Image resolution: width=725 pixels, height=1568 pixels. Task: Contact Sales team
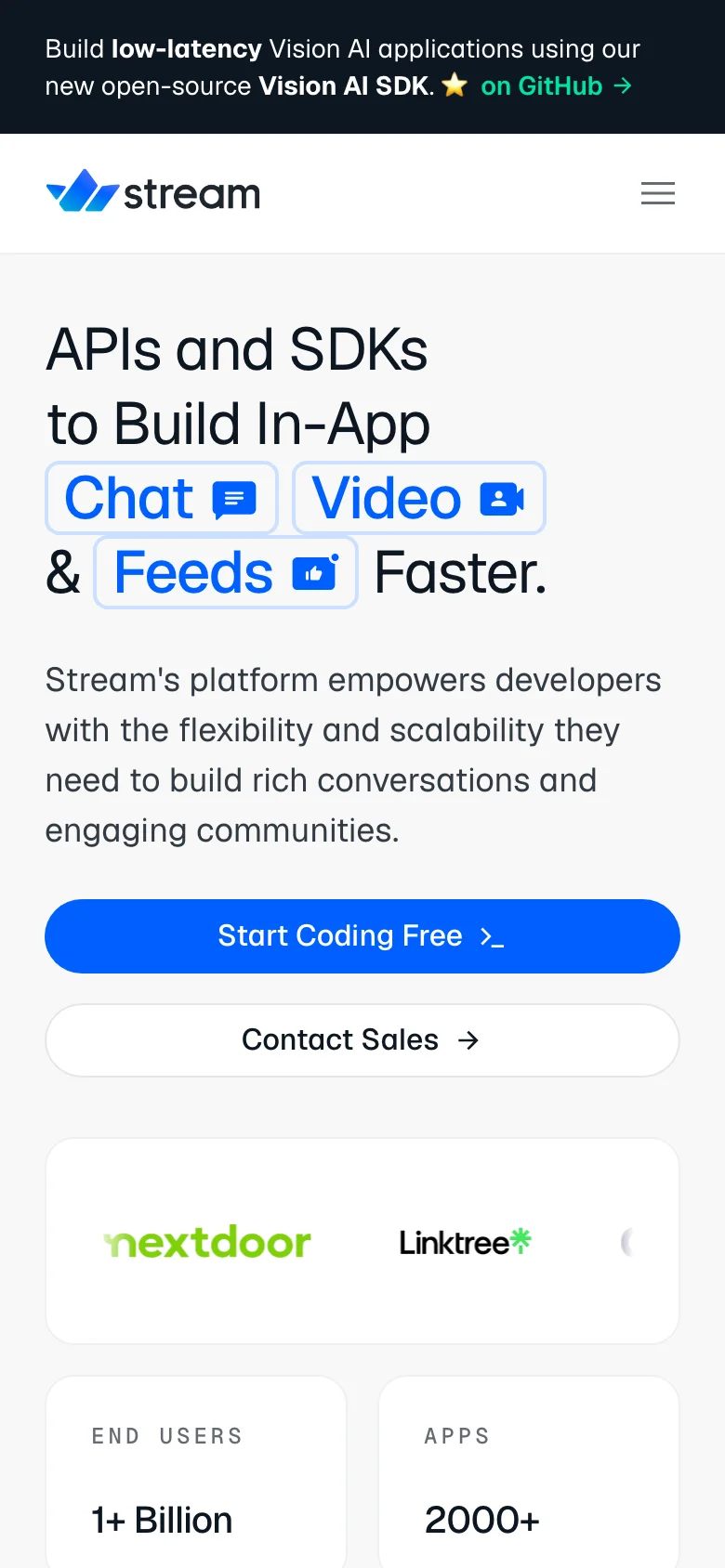pos(362,1040)
